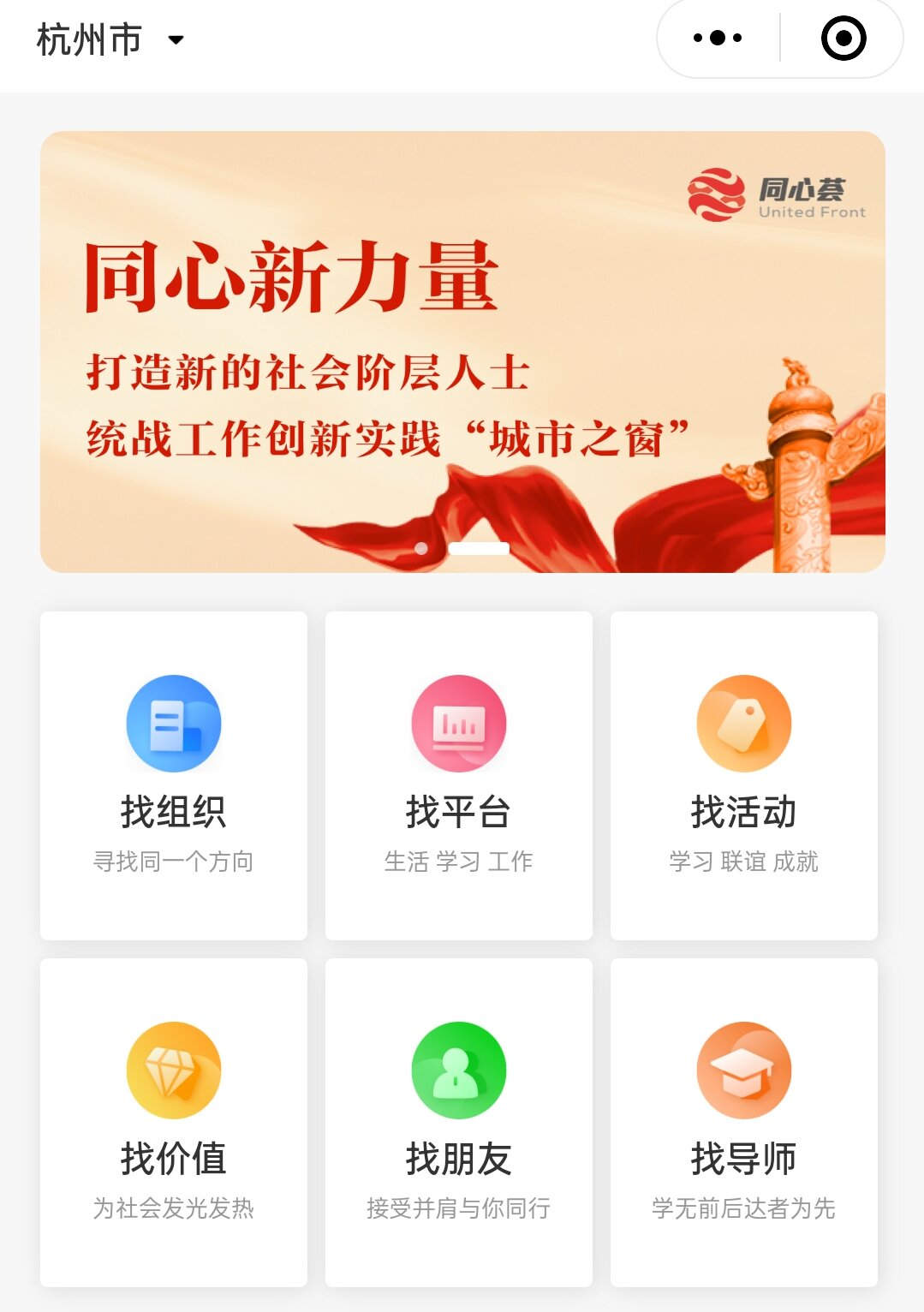Open the 找导师 card

click(744, 1122)
